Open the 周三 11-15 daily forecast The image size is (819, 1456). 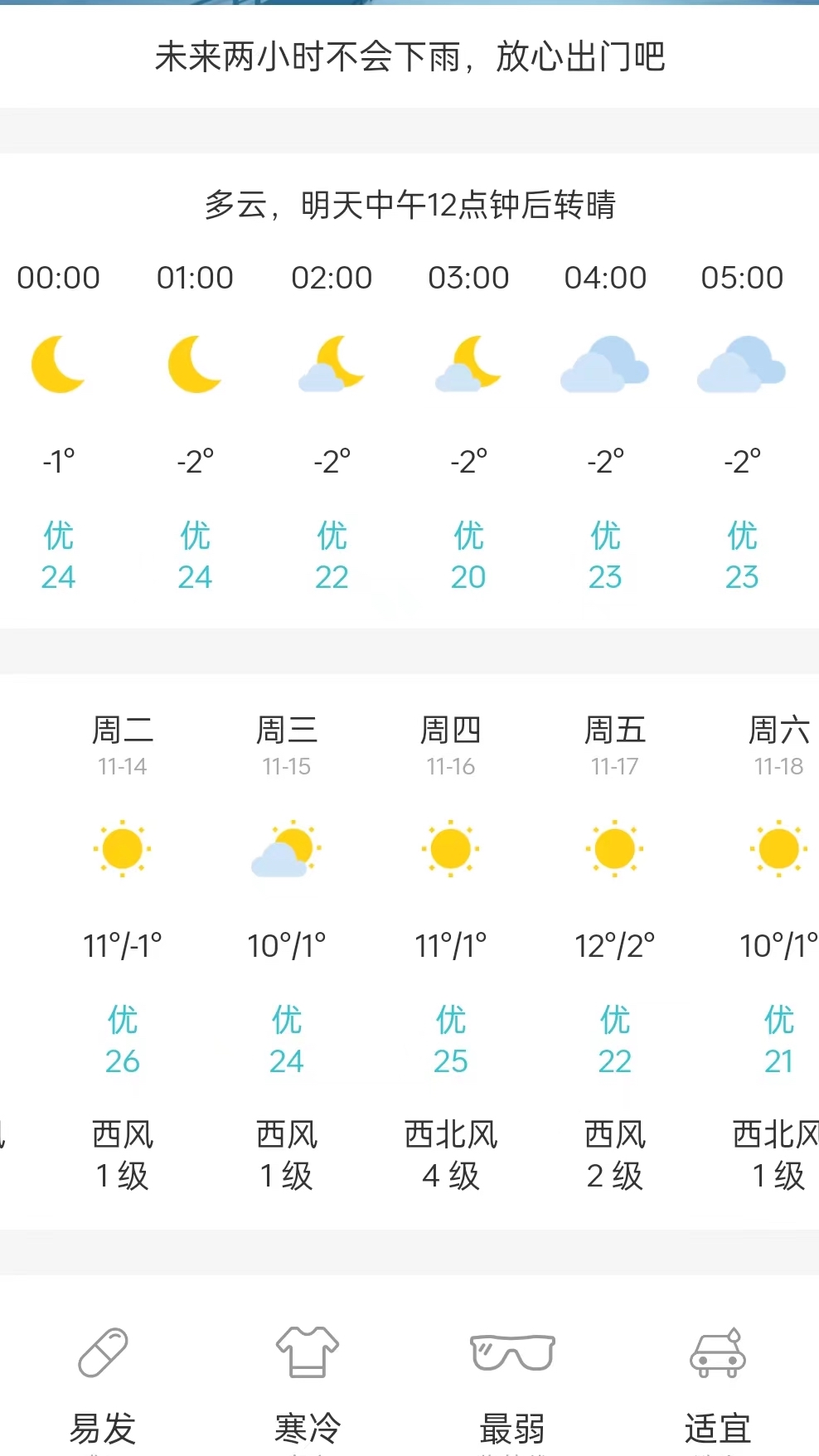click(x=287, y=945)
